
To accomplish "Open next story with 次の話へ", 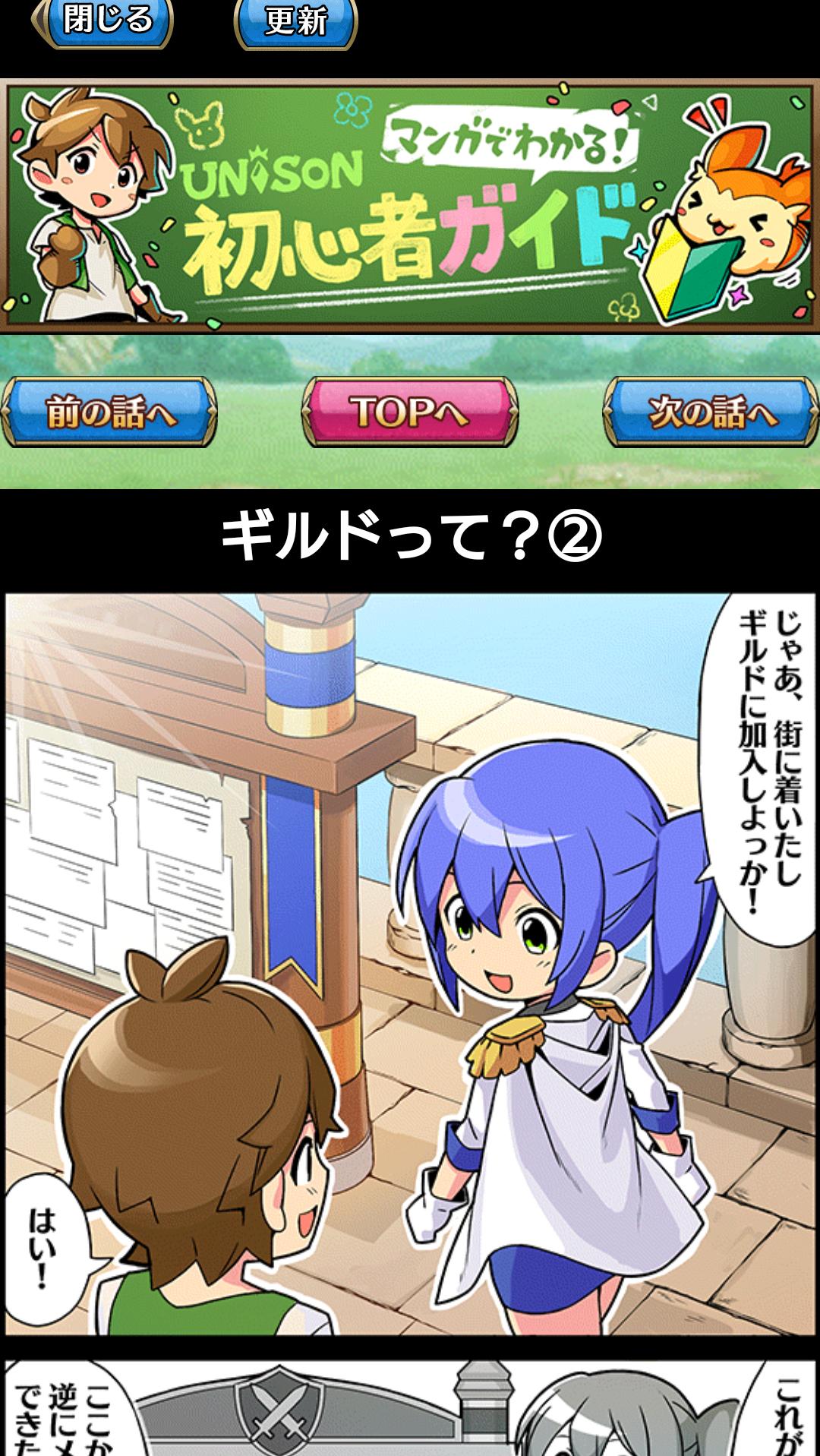I will pyautogui.click(x=711, y=412).
